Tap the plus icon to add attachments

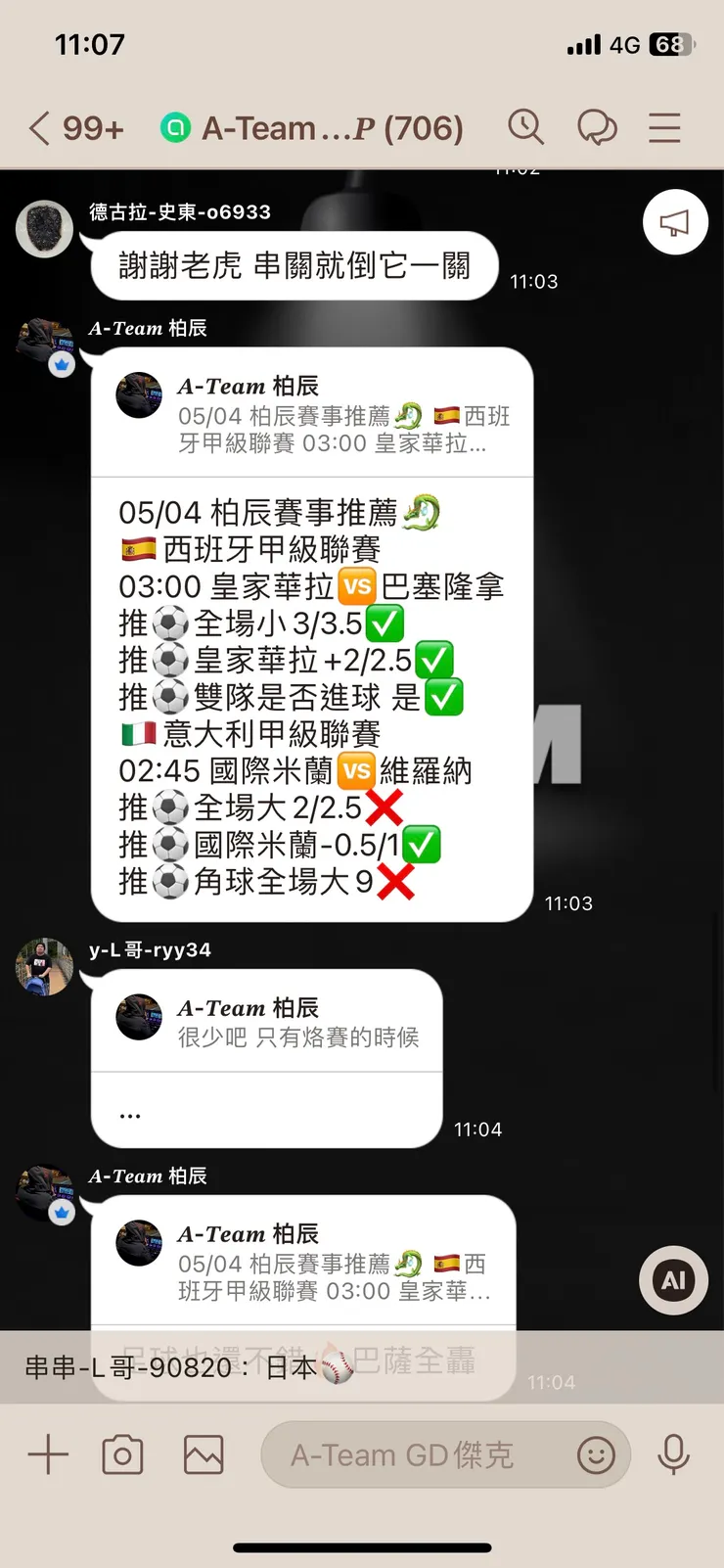tap(47, 1454)
